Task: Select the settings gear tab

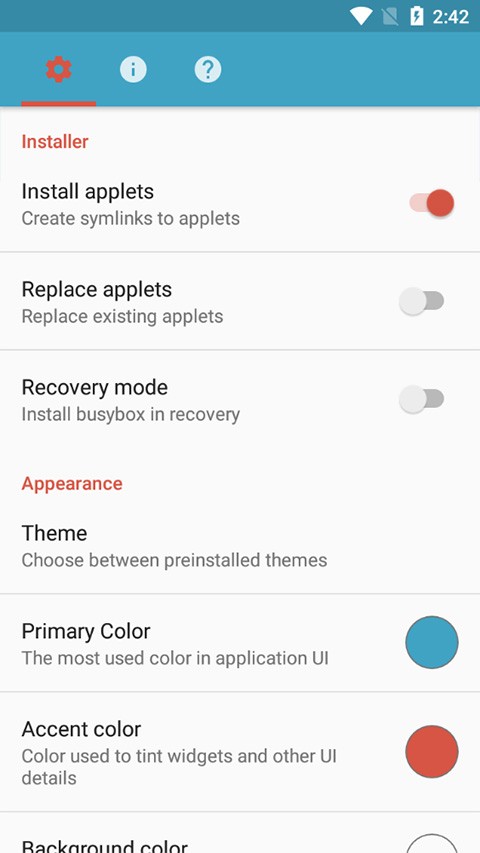Action: point(59,70)
